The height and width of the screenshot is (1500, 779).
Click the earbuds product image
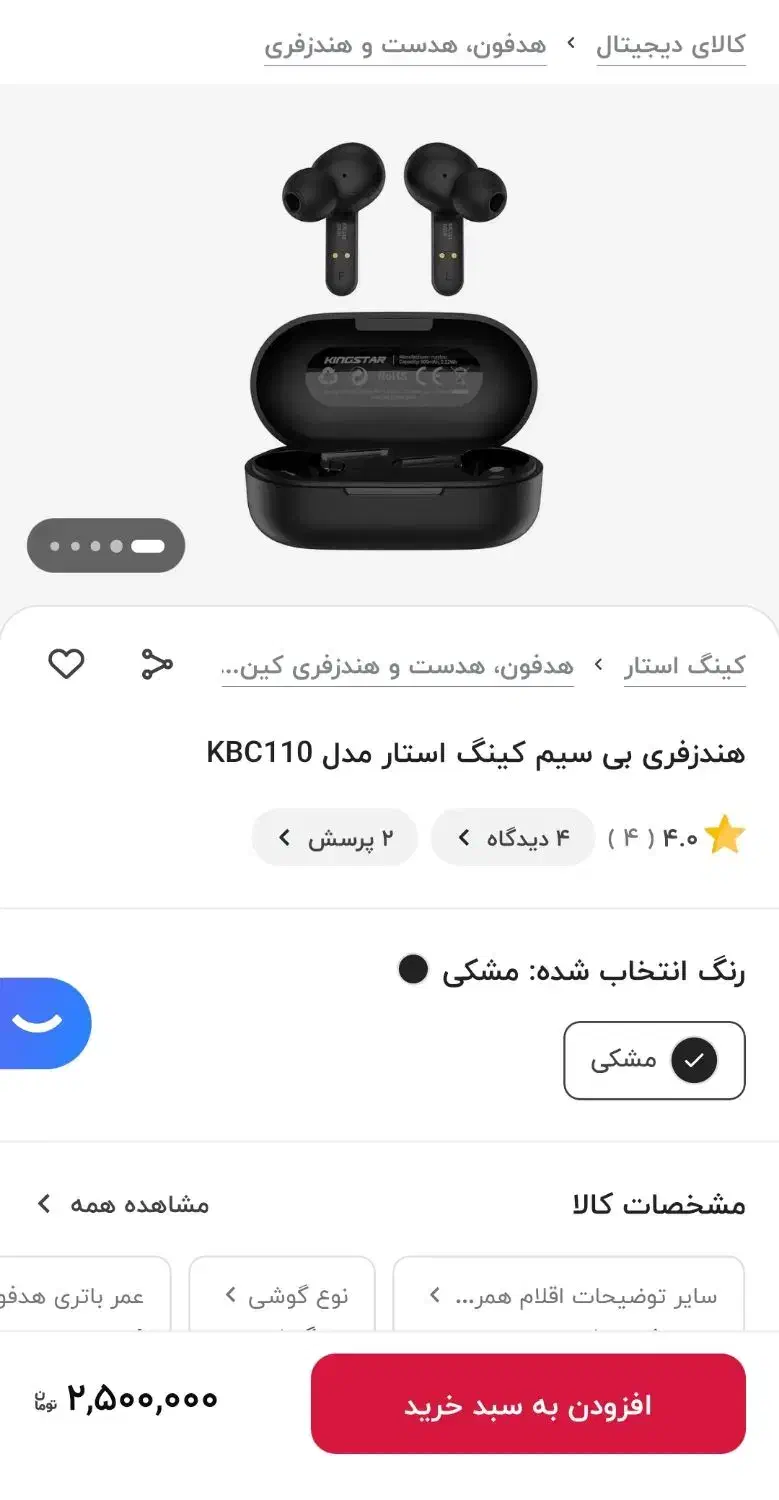[x=390, y=330]
